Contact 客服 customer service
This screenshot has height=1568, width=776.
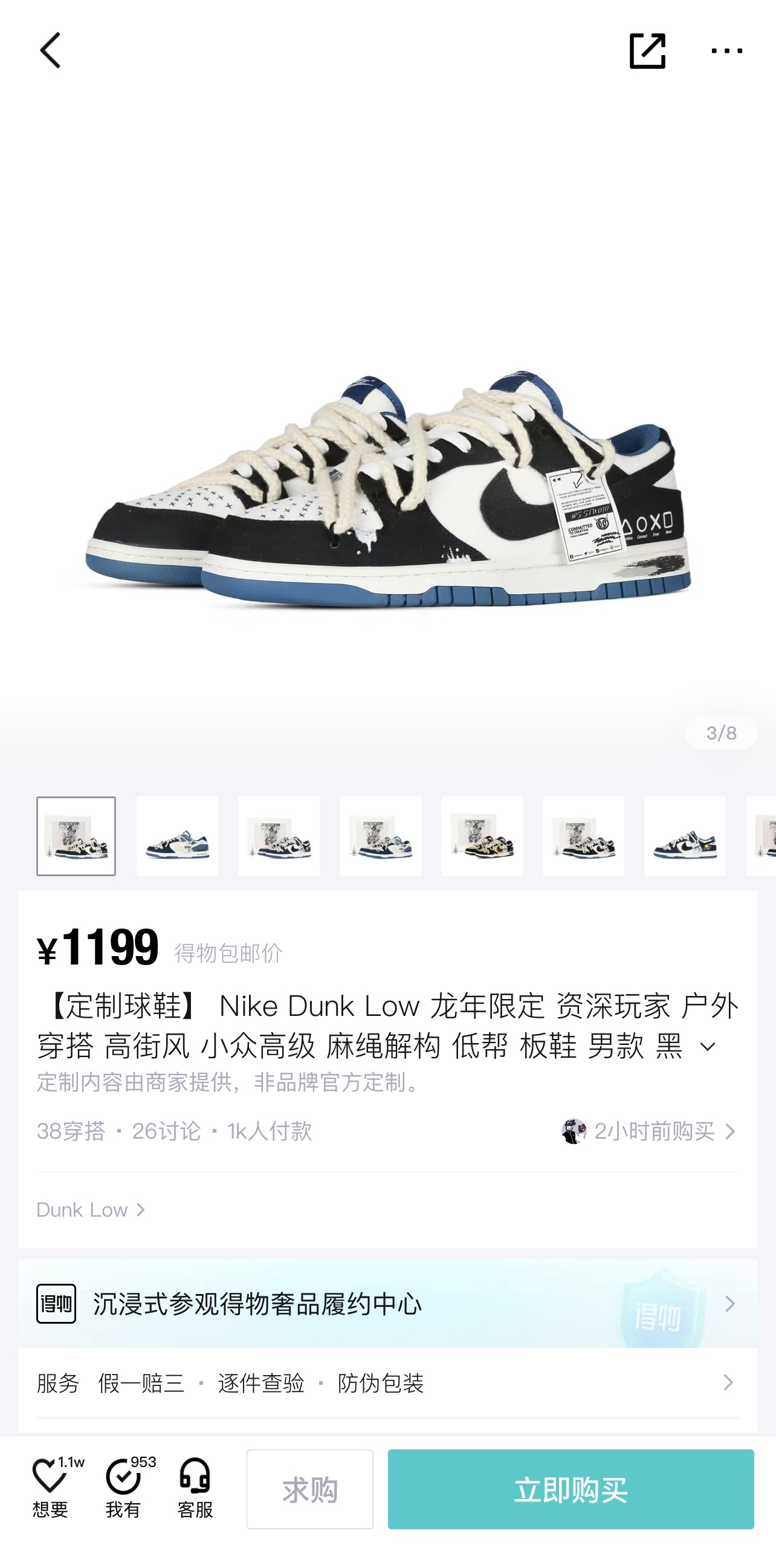point(195,1487)
